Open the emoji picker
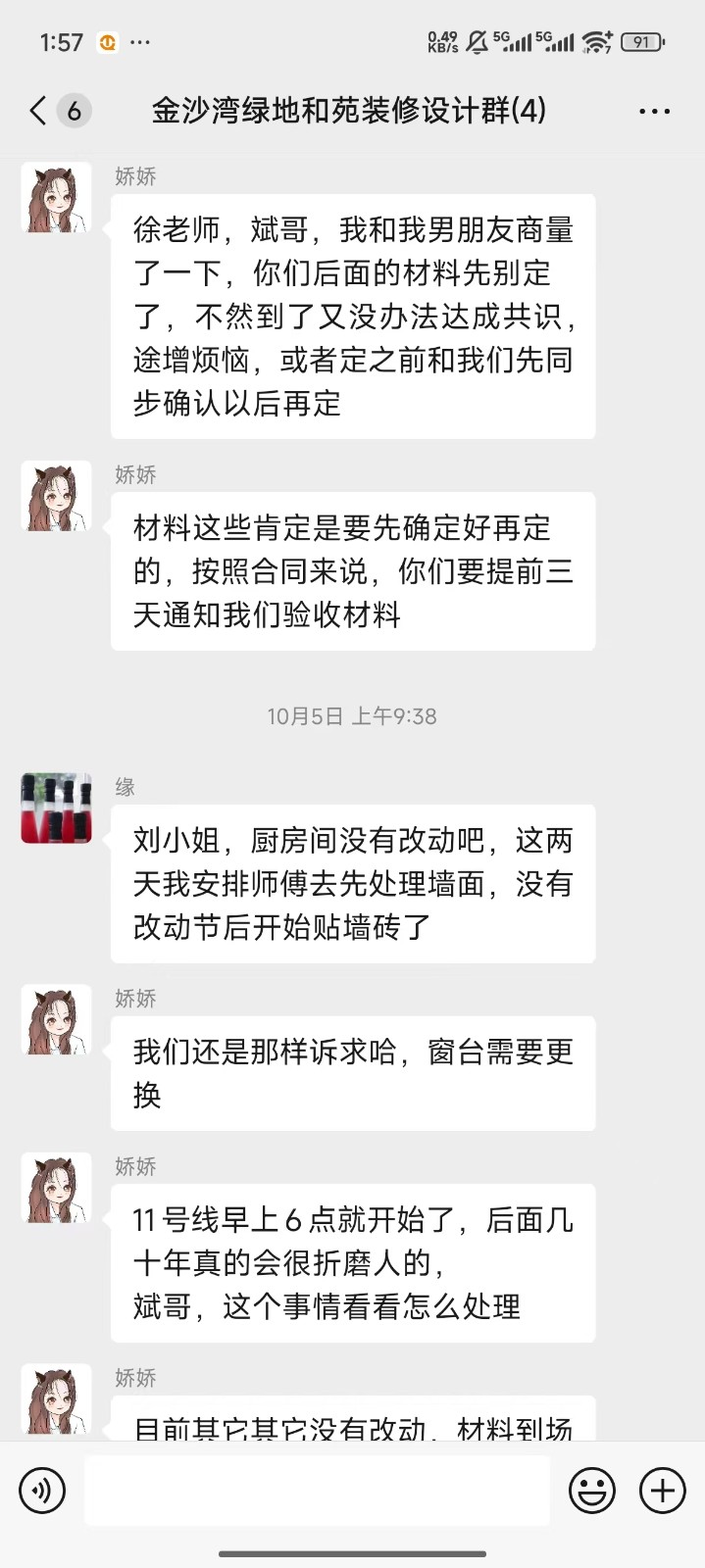This screenshot has height=1568, width=705. point(592,1491)
